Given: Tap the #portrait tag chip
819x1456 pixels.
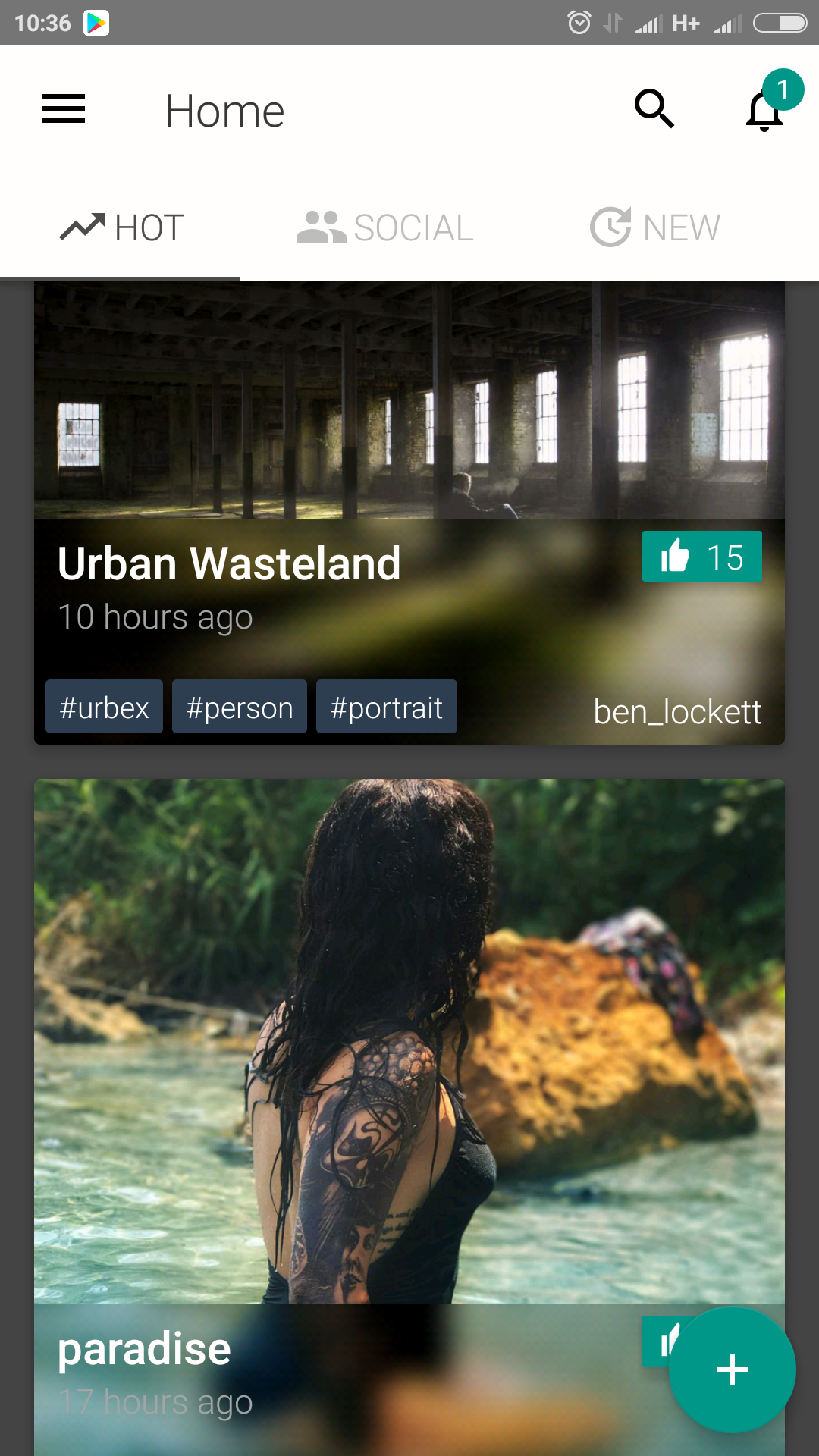Looking at the screenshot, I should (386, 708).
